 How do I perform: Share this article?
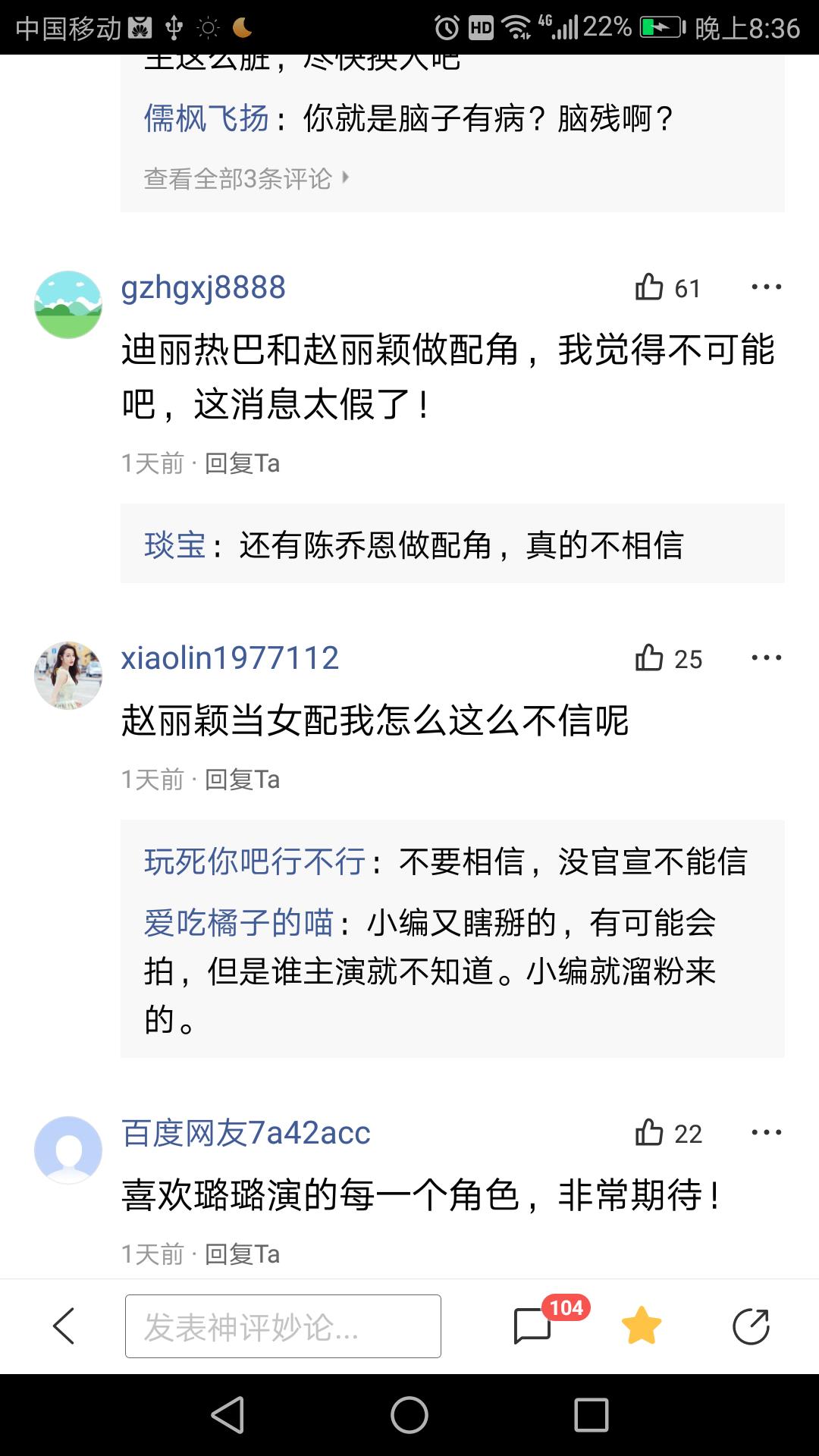751,1326
